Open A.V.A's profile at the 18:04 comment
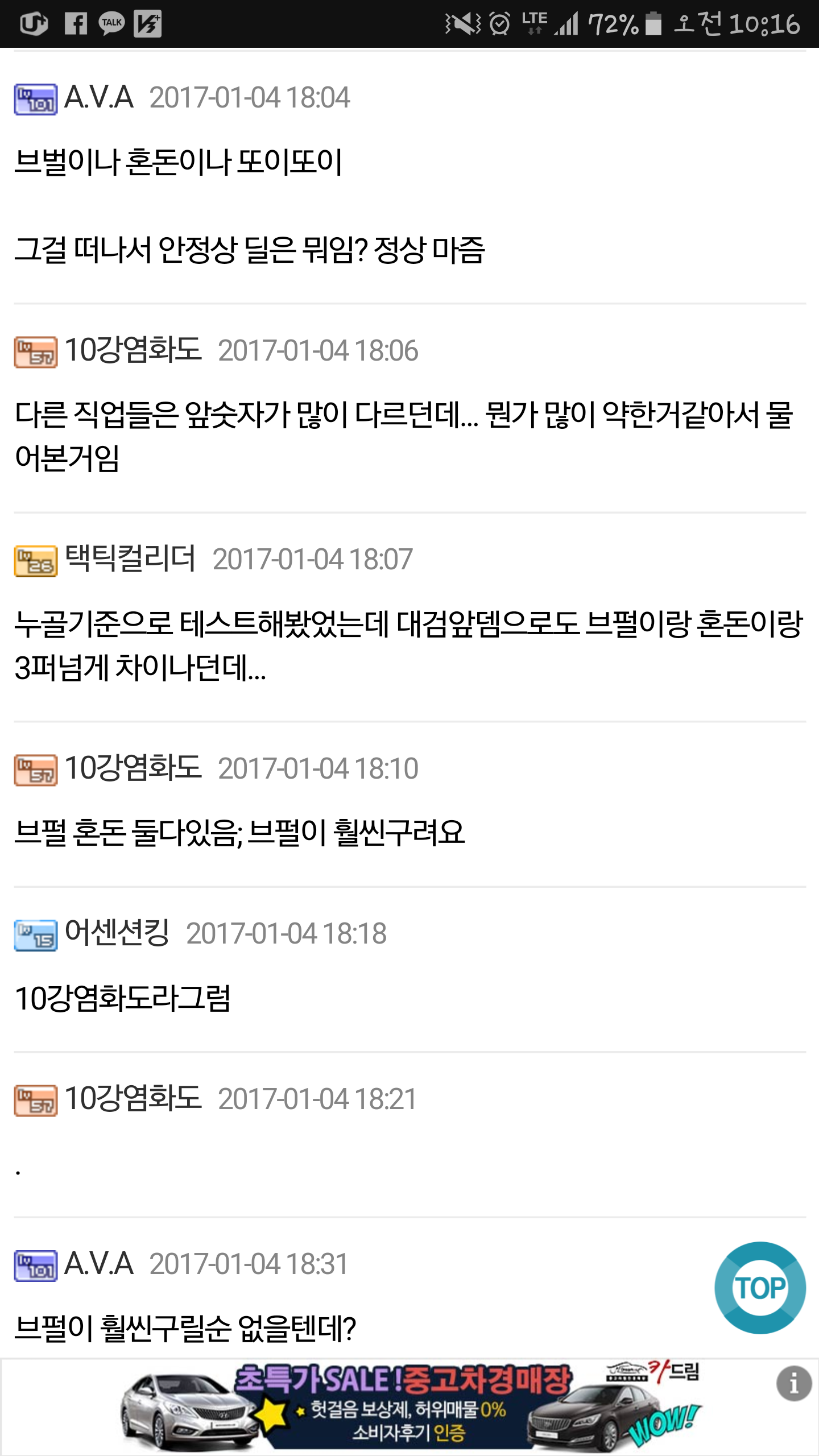 point(99,97)
